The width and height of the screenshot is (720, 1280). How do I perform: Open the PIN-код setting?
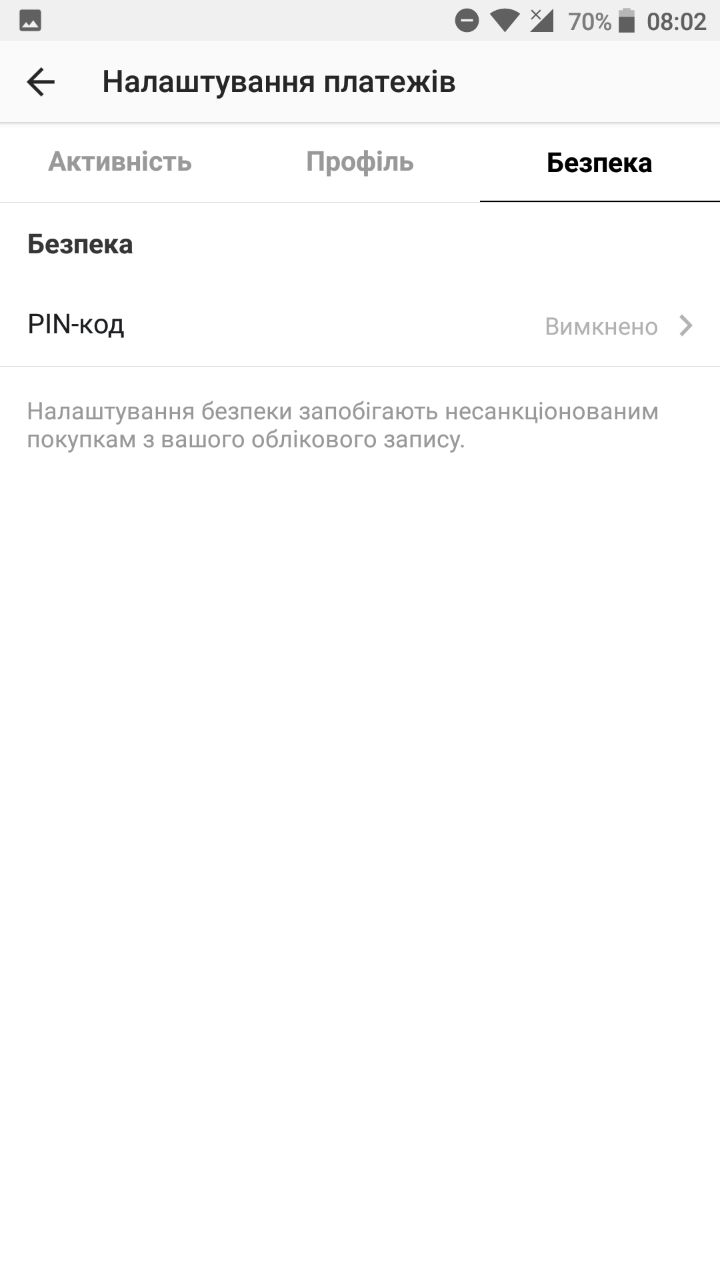click(x=360, y=326)
